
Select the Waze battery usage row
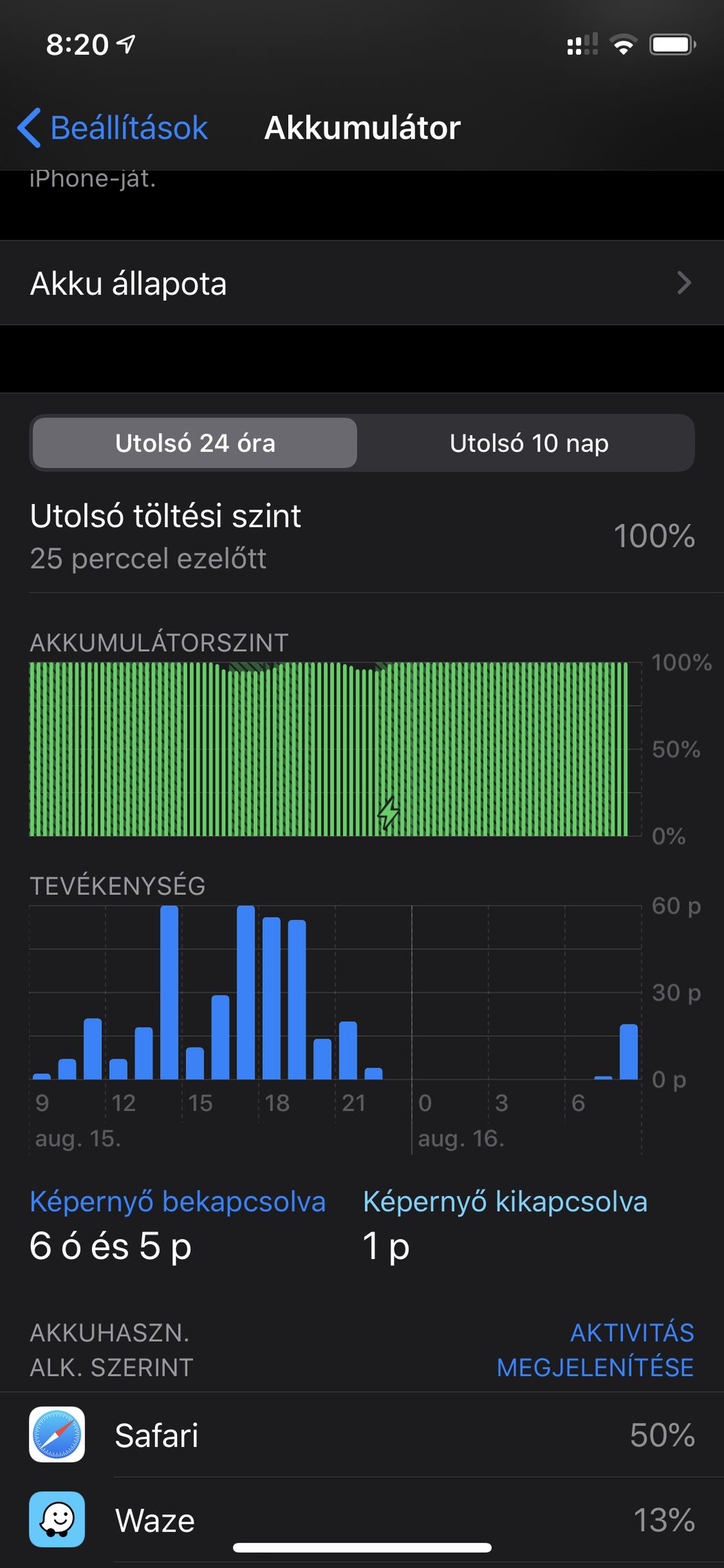point(362,1520)
